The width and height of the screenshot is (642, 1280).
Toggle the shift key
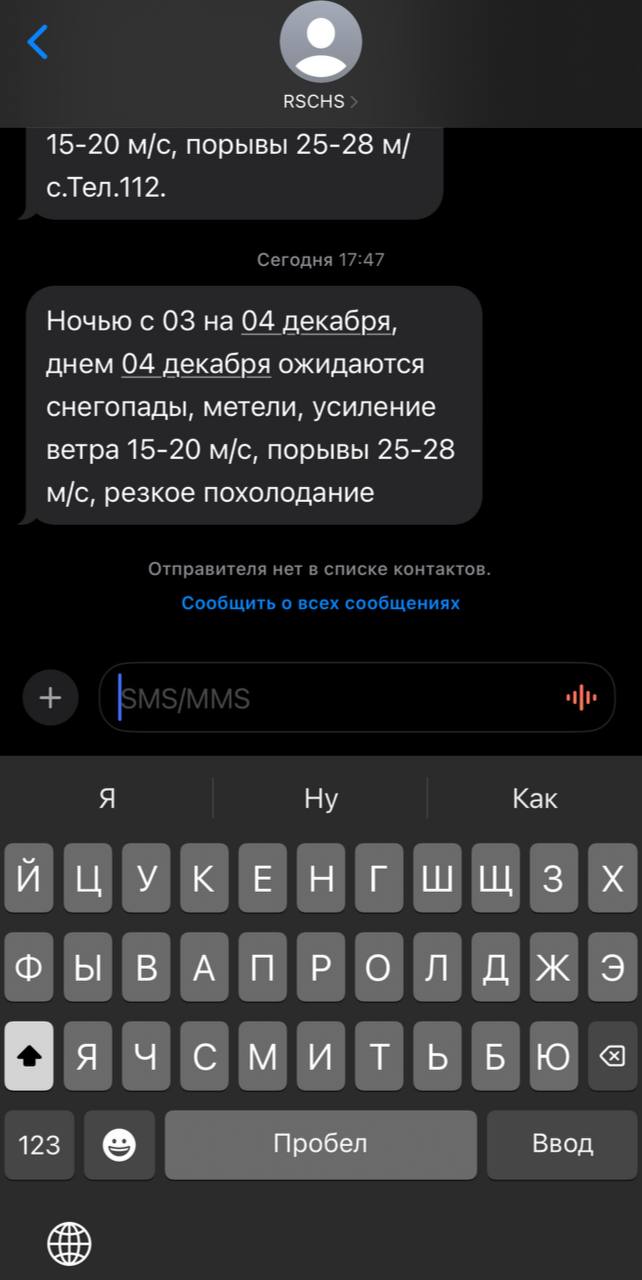[x=29, y=1055]
